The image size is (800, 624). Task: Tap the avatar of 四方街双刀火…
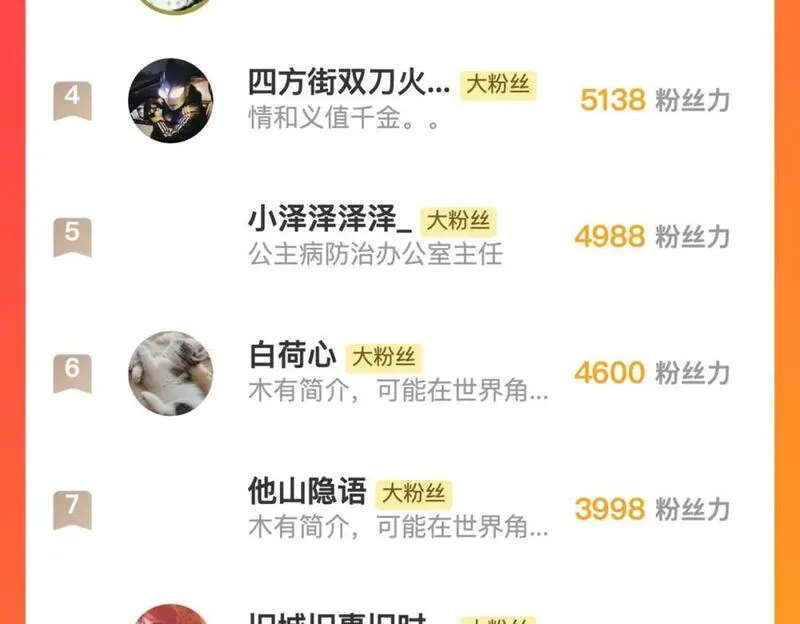[171, 101]
